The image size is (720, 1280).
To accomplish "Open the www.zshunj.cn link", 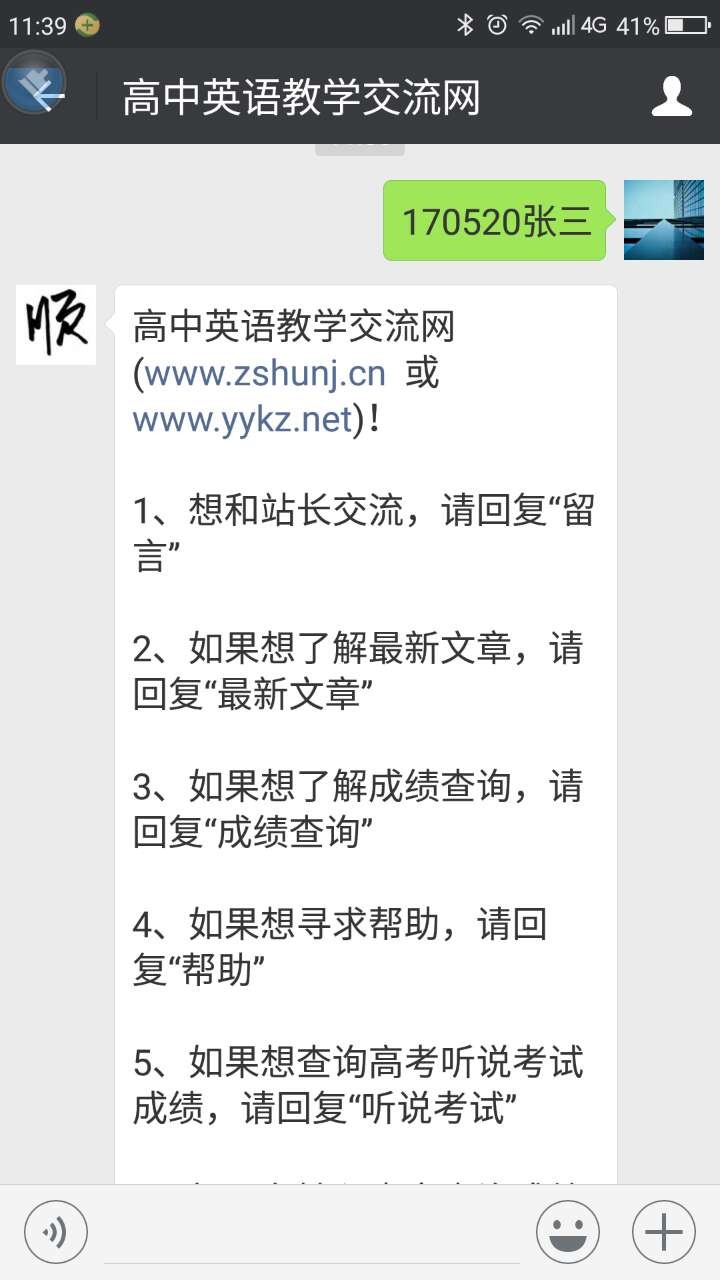I will (x=265, y=373).
